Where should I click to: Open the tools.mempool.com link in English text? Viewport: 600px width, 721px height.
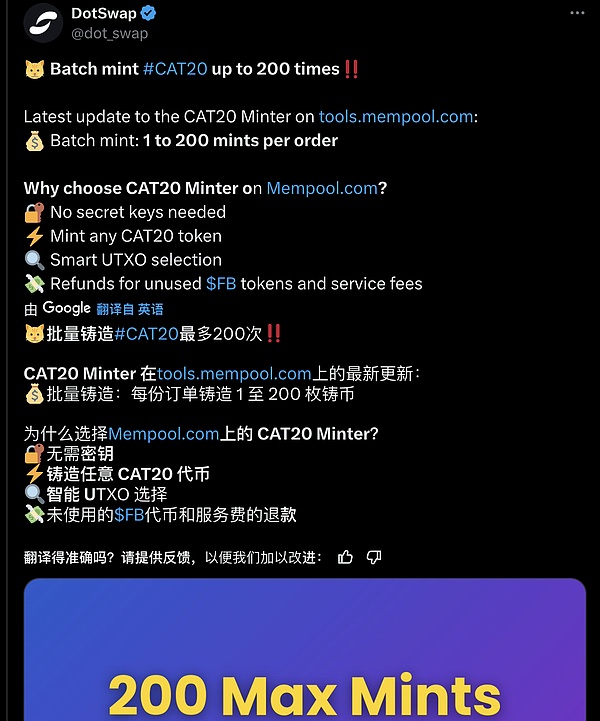396,117
